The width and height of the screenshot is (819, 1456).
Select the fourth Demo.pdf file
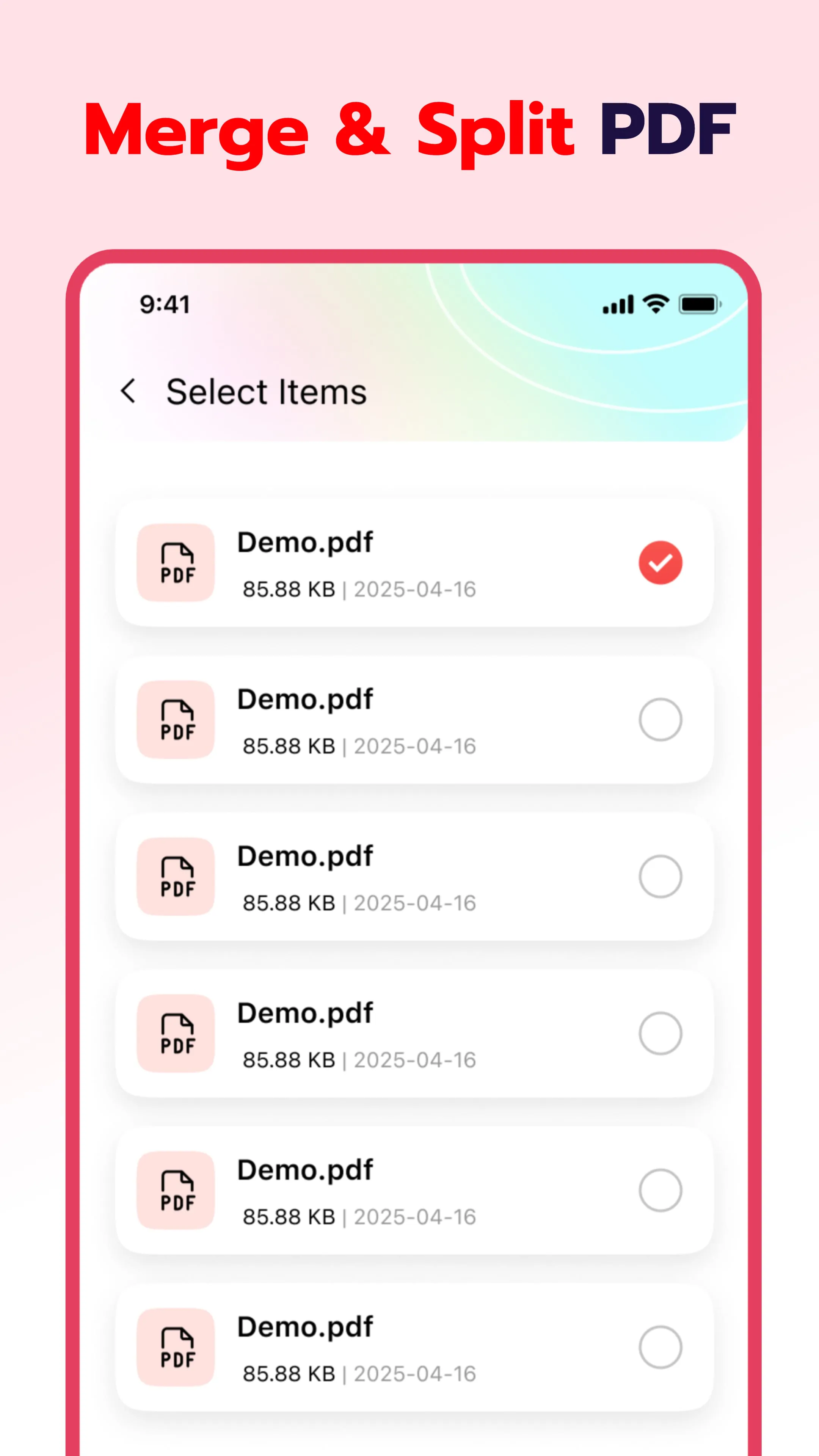click(661, 1032)
